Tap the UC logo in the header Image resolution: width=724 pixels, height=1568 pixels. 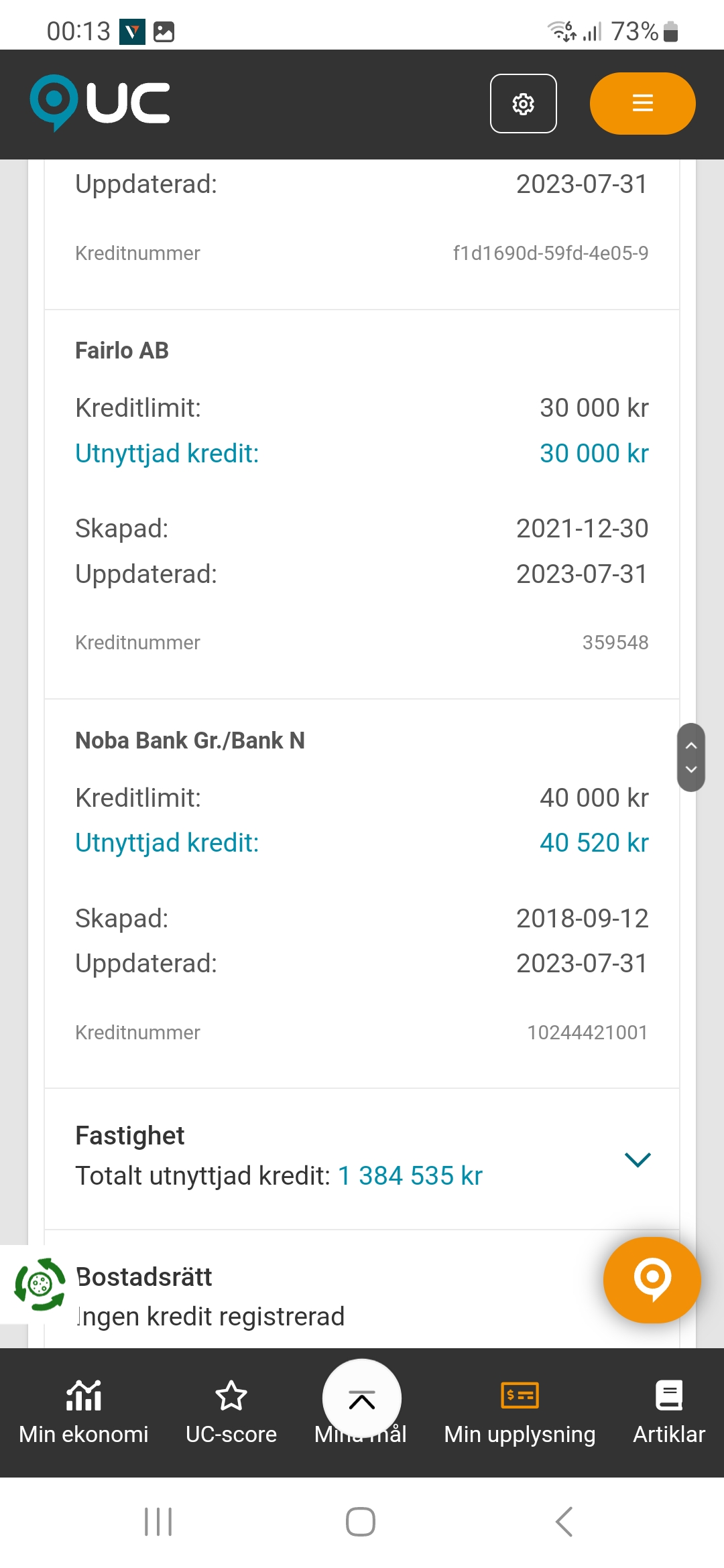[x=101, y=103]
